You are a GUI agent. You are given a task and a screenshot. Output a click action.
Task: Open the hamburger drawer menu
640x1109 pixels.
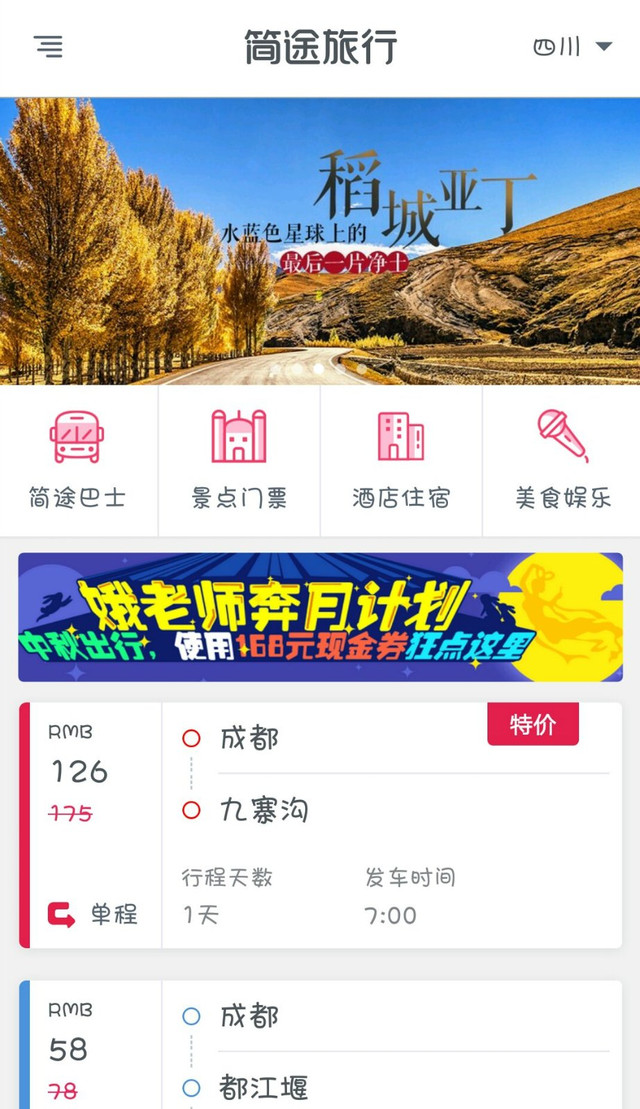pyautogui.click(x=48, y=47)
